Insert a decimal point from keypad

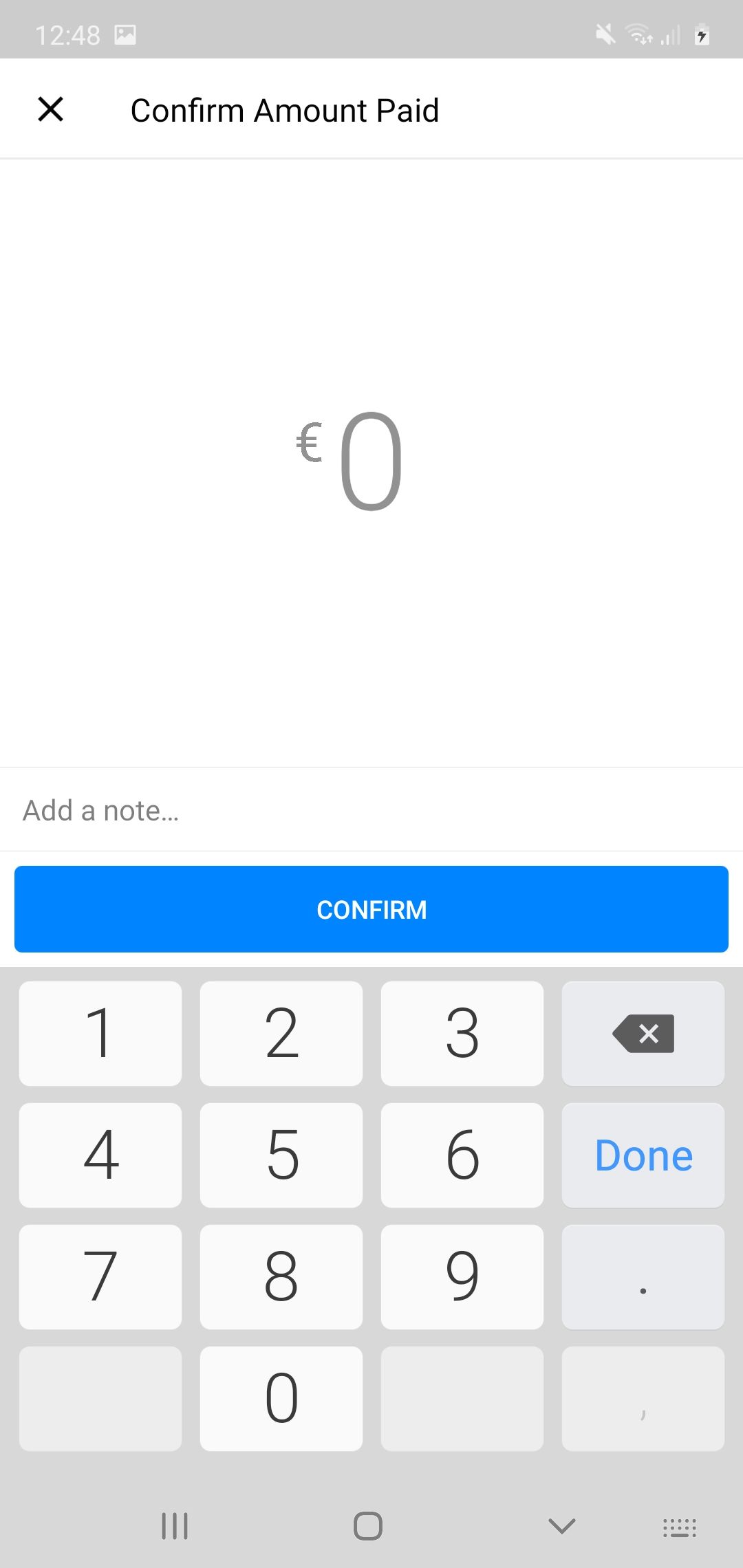coord(643,1277)
